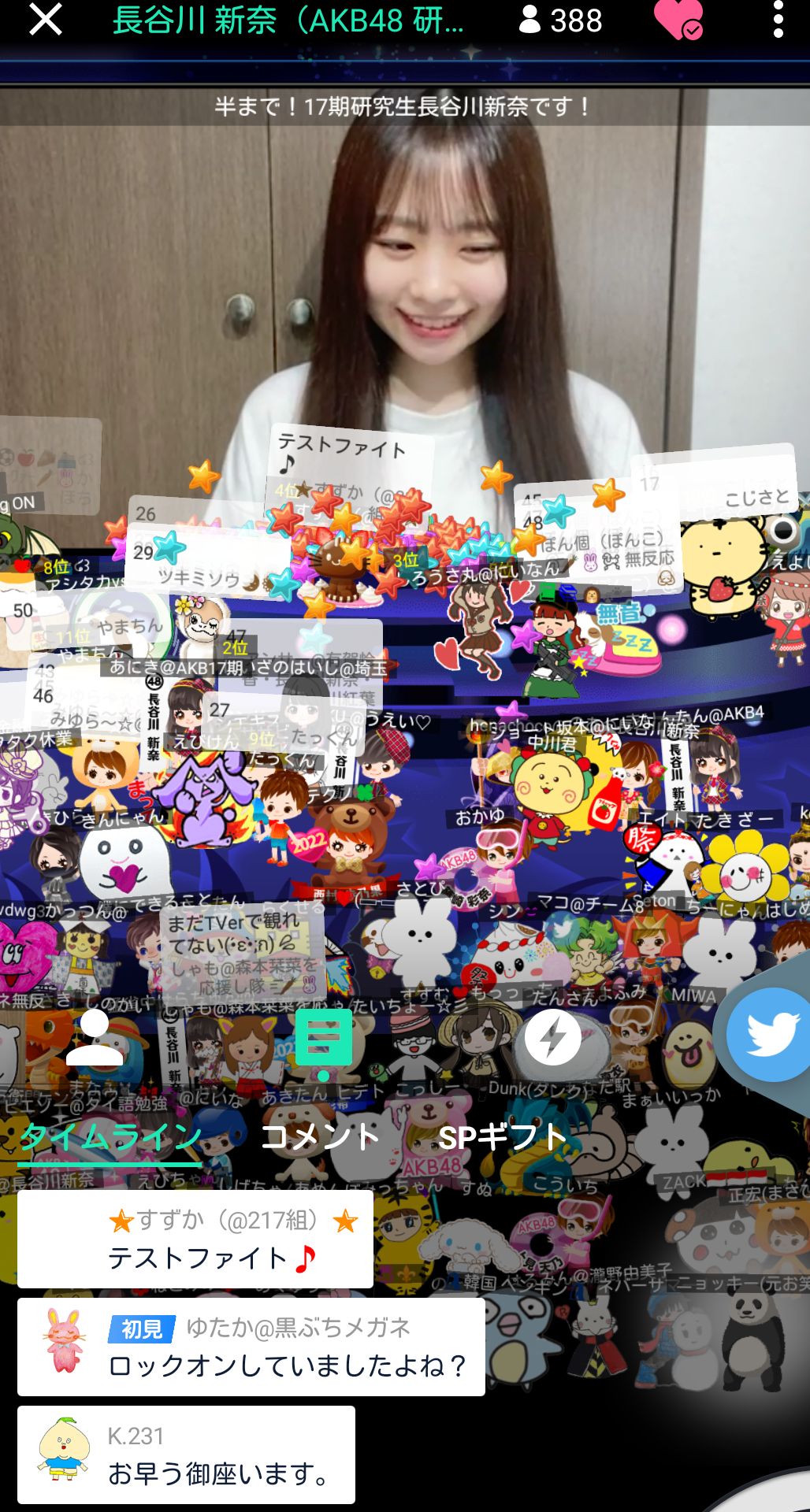Open K.231's お早う御座います comment
This screenshot has width=810, height=1512.
[x=186, y=1455]
